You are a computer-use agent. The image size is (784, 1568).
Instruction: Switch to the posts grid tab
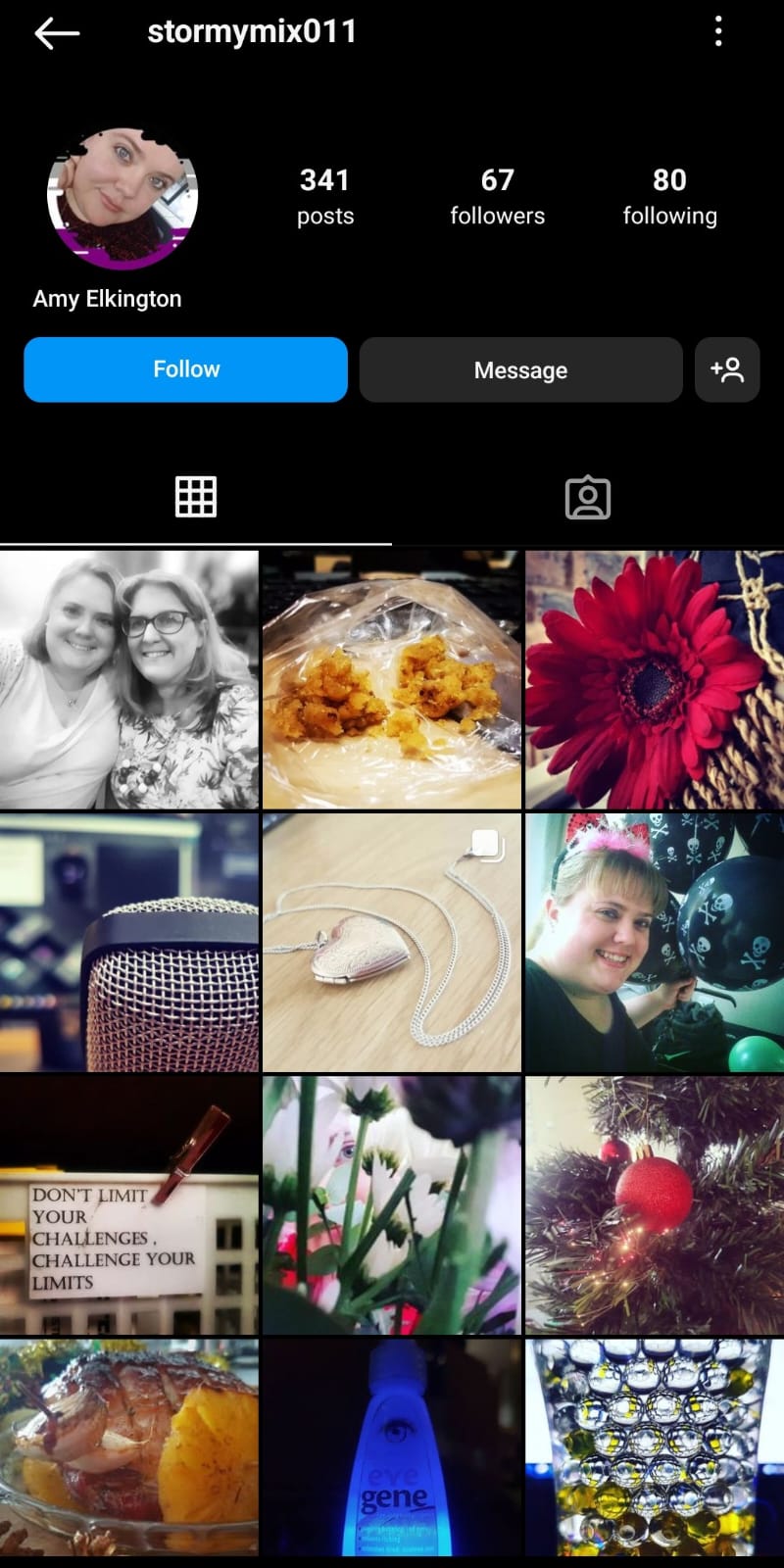(196, 497)
